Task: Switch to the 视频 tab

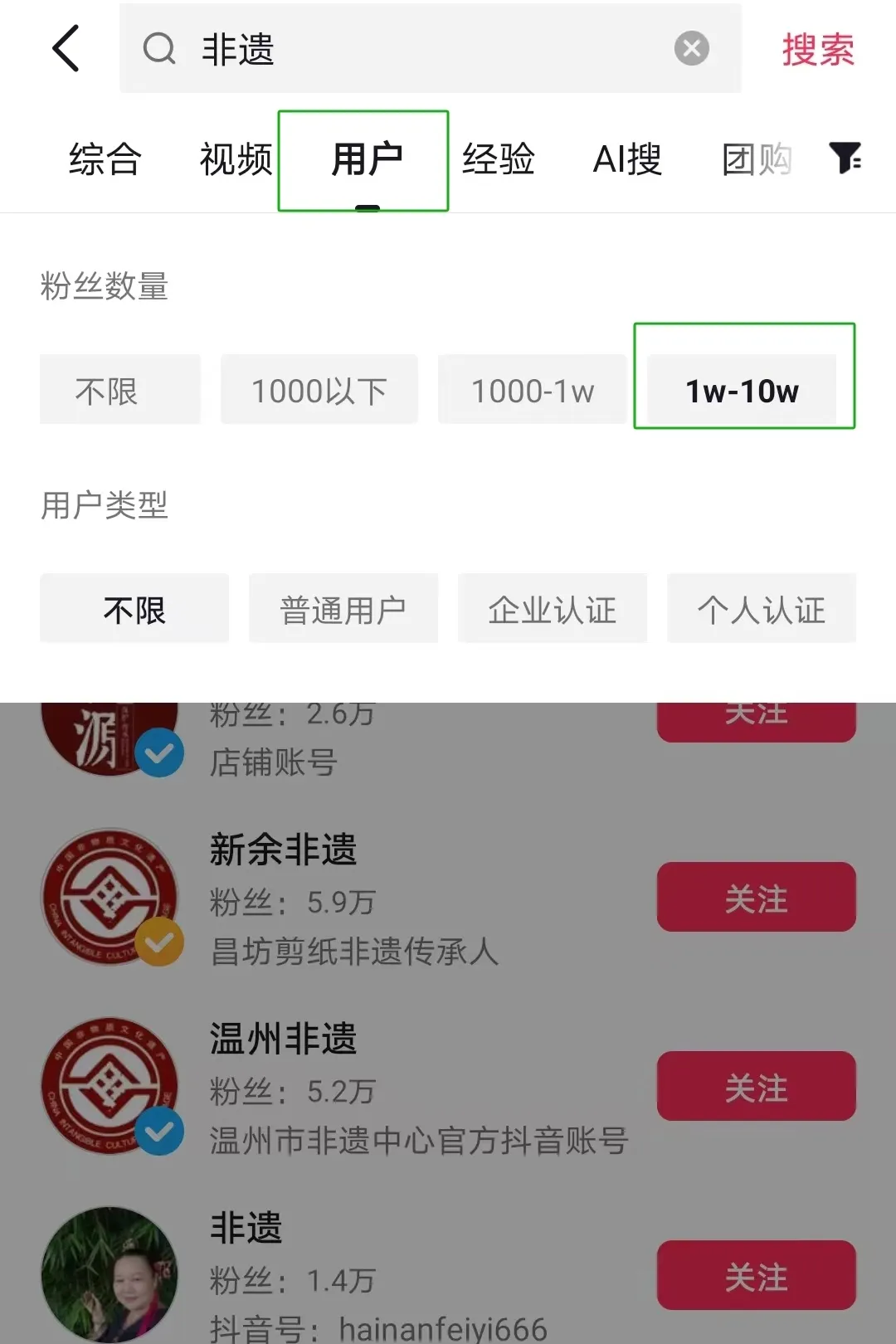Action: [x=236, y=159]
